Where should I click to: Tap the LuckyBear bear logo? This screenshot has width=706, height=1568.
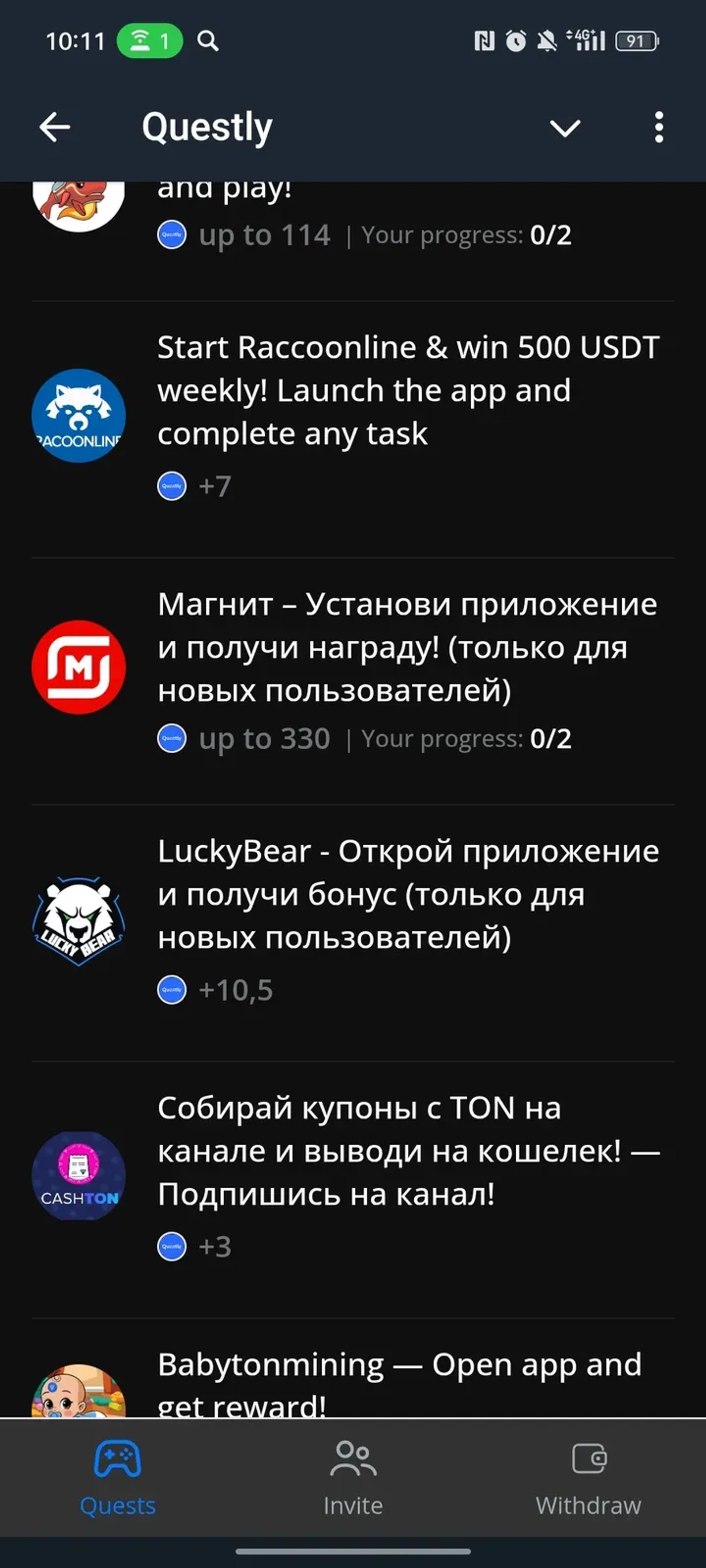tap(79, 919)
